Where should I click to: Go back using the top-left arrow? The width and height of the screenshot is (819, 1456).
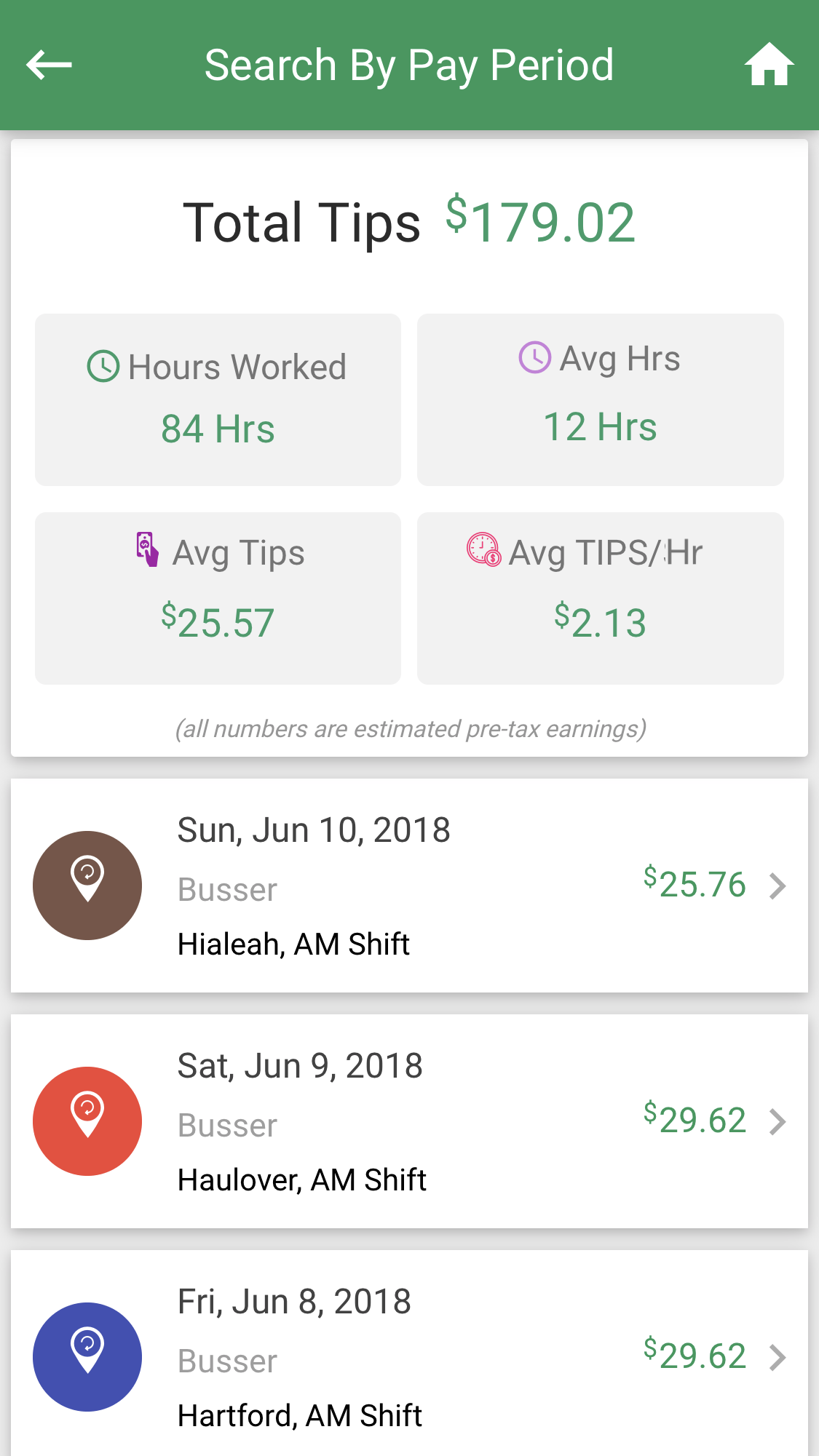click(x=49, y=65)
